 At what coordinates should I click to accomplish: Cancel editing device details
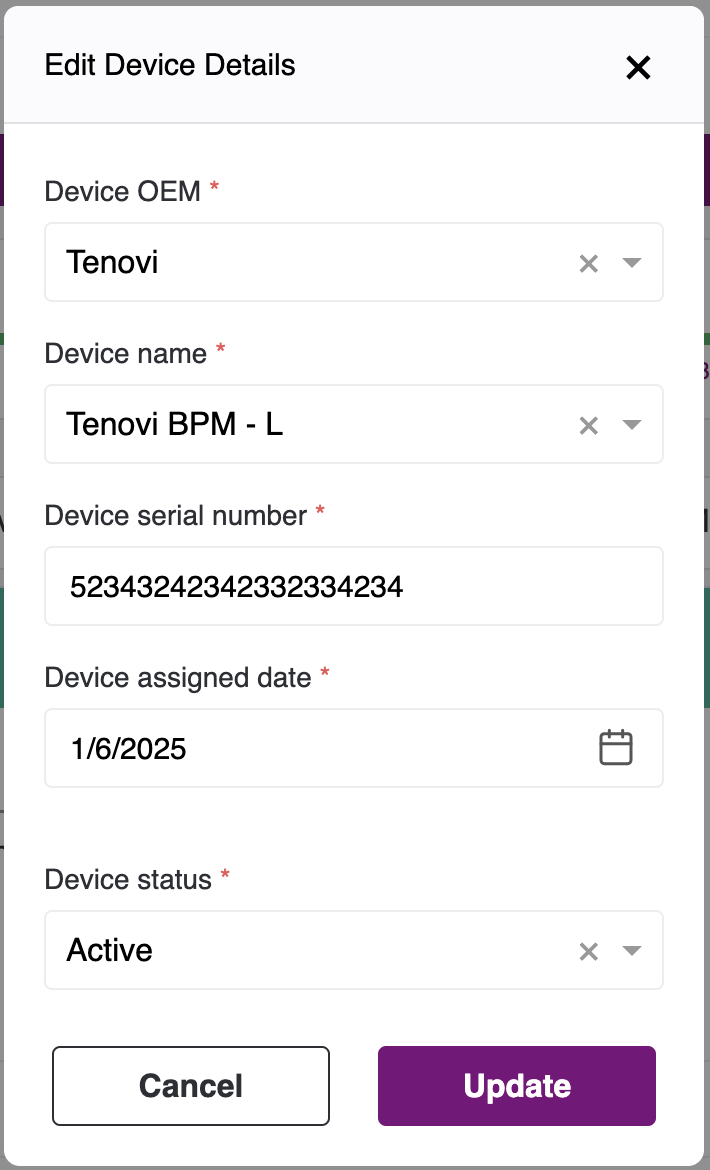coord(191,1086)
